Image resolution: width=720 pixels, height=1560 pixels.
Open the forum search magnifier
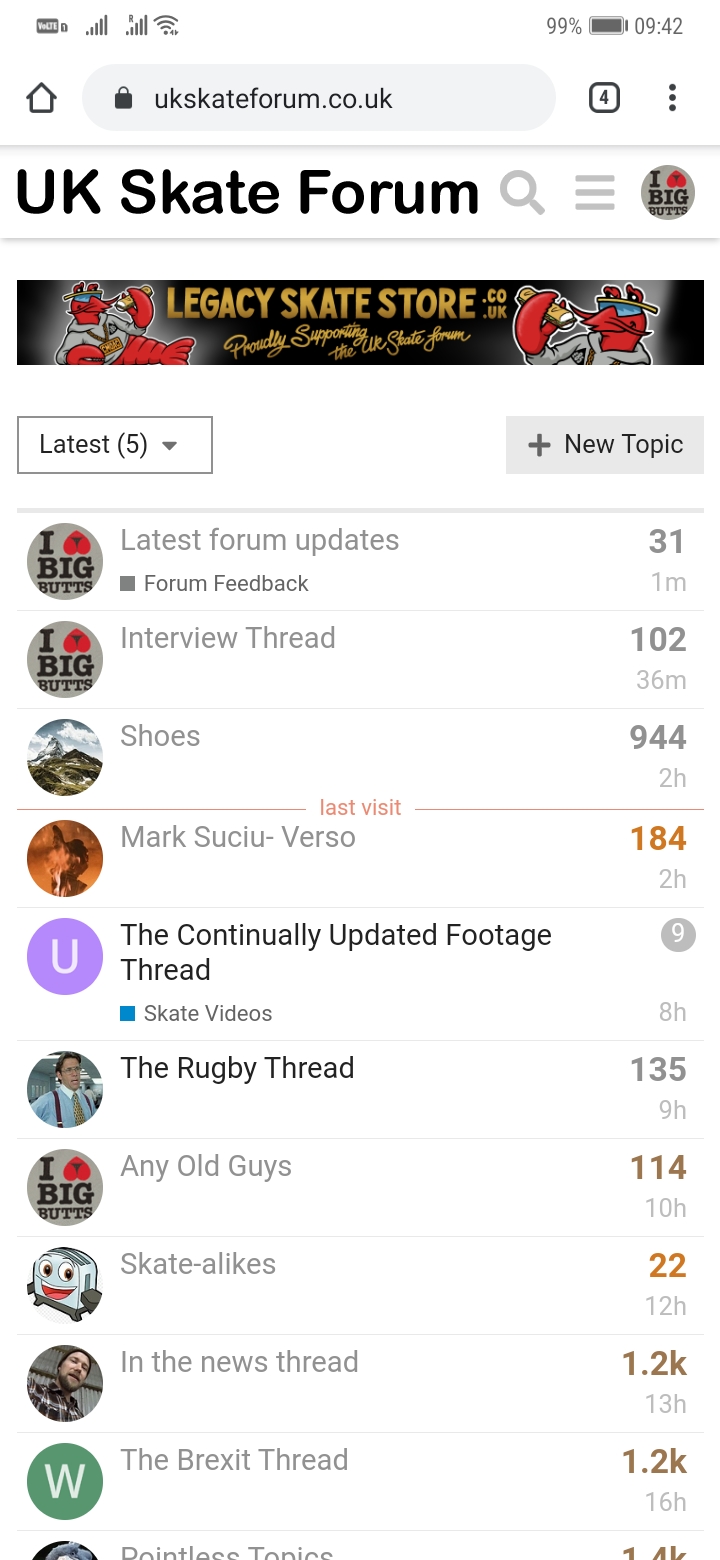click(x=522, y=192)
